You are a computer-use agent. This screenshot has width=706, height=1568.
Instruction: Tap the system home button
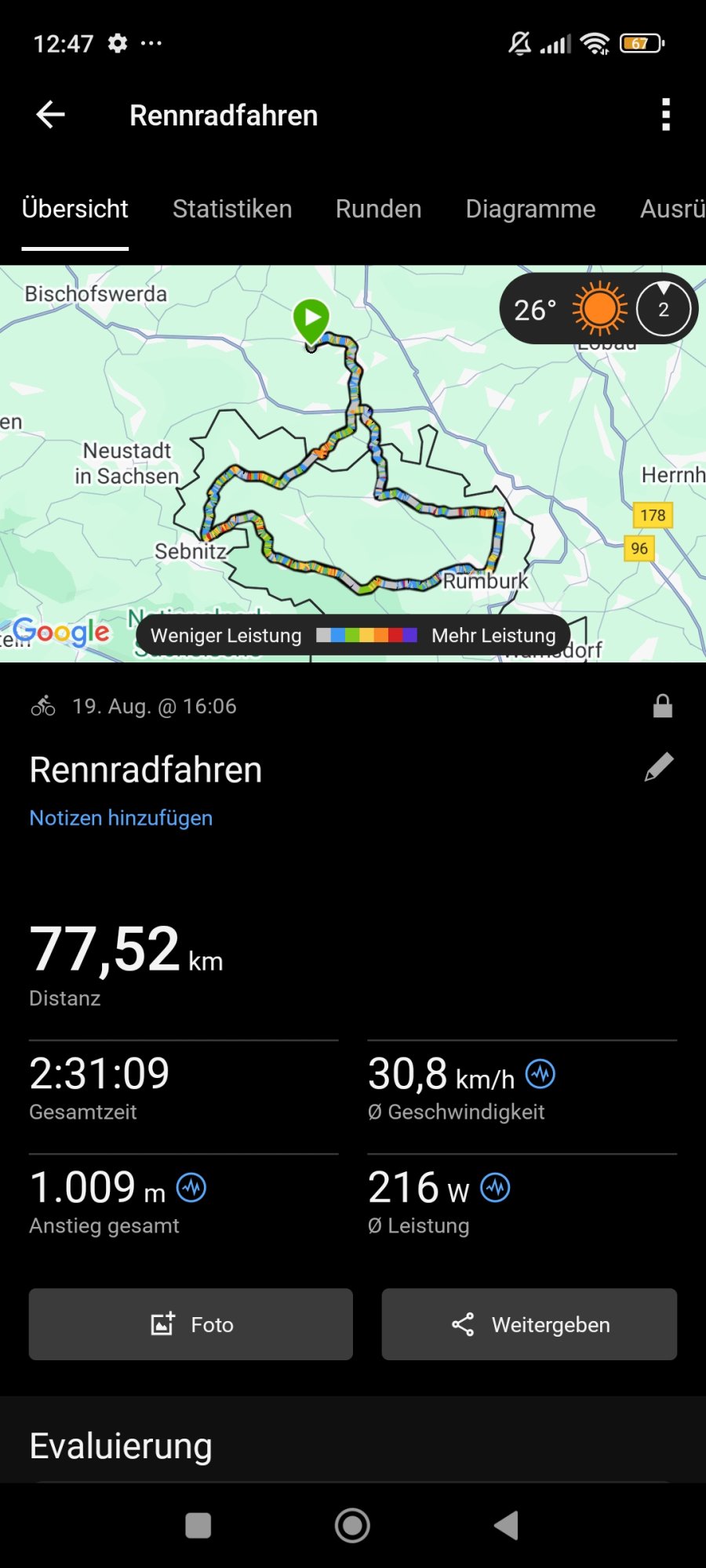click(x=352, y=1526)
